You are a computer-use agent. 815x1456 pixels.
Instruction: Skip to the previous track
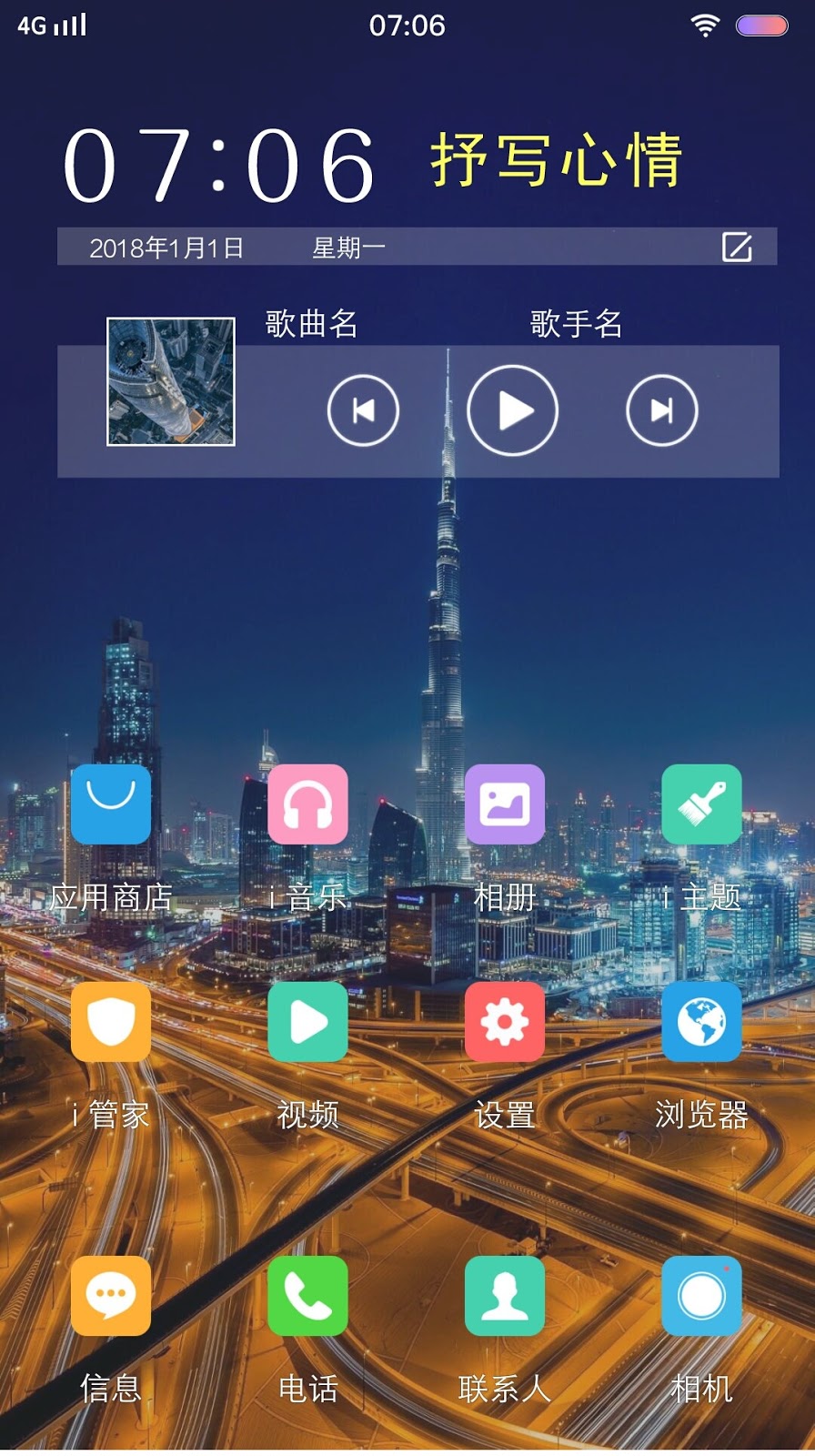(x=363, y=410)
